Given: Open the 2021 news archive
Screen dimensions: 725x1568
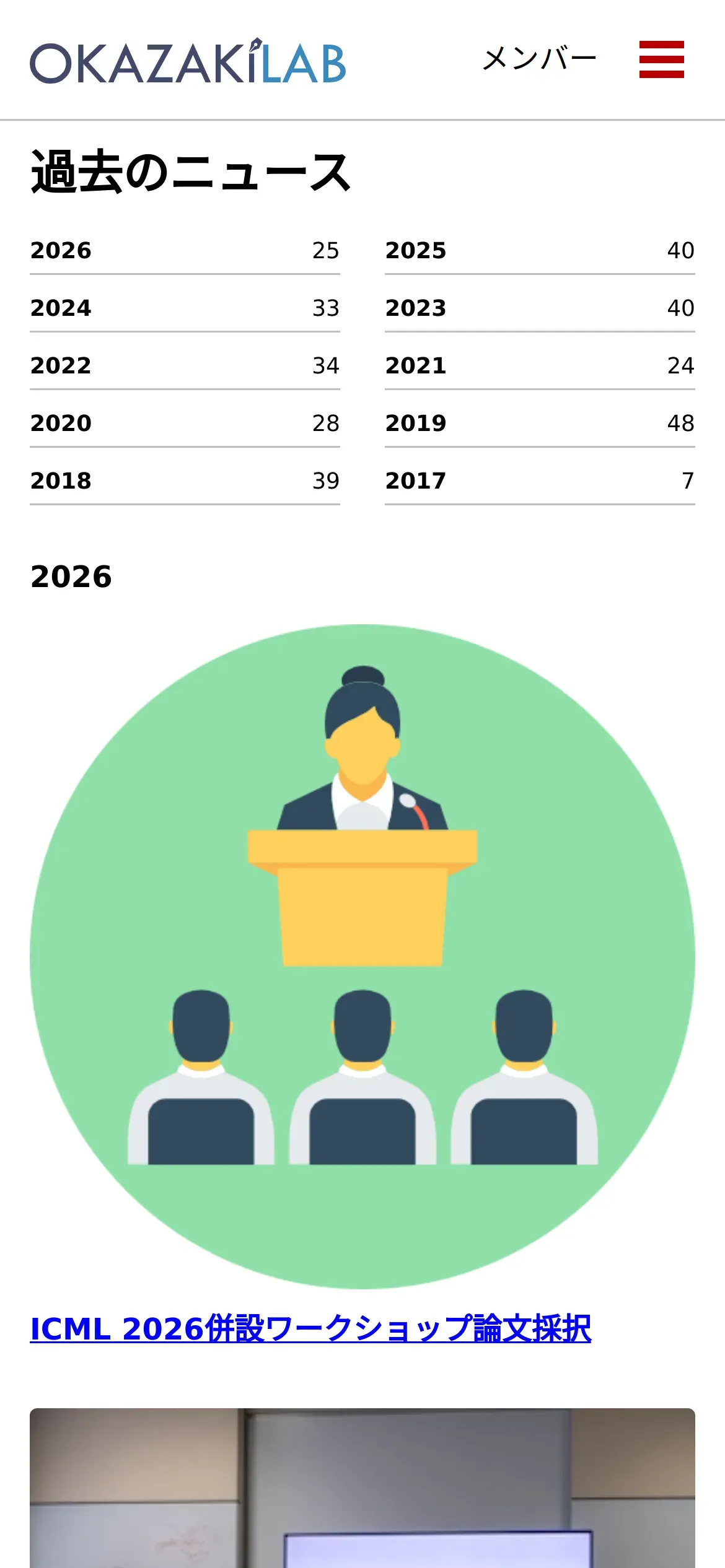Looking at the screenshot, I should tap(540, 365).
